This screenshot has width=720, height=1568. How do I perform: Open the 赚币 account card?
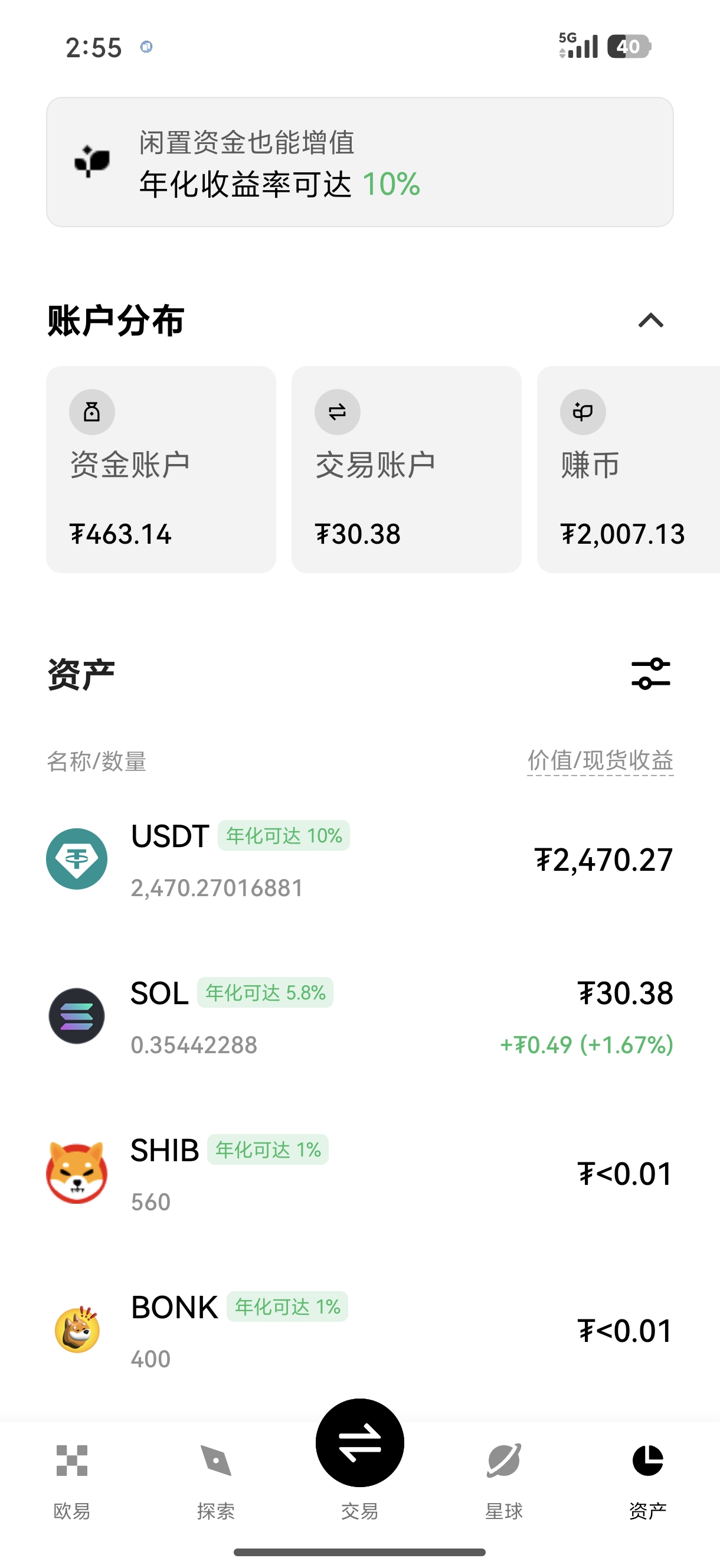(627, 469)
